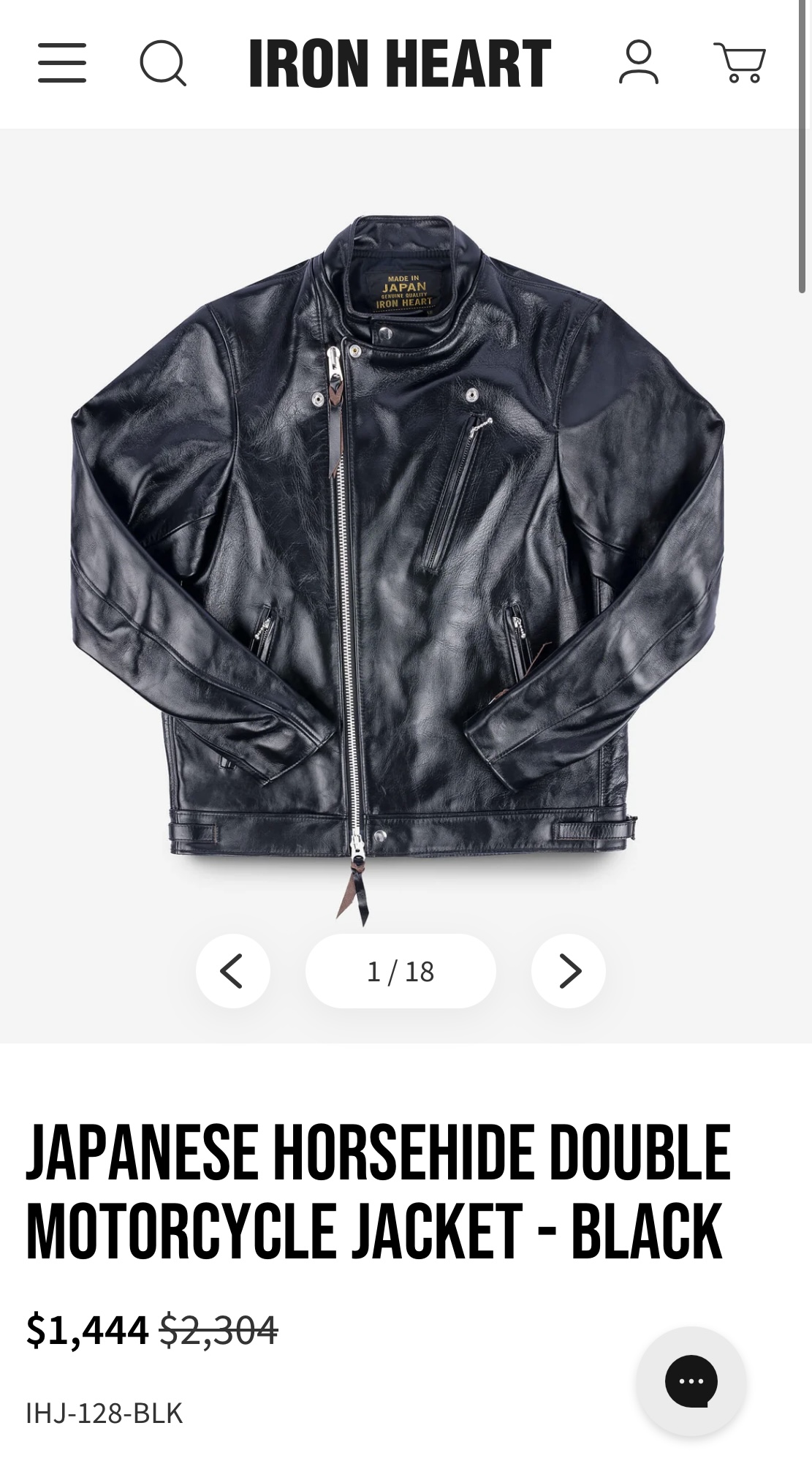The height and width of the screenshot is (1480, 812).
Task: Open the chat support bubble
Action: coord(691,1381)
